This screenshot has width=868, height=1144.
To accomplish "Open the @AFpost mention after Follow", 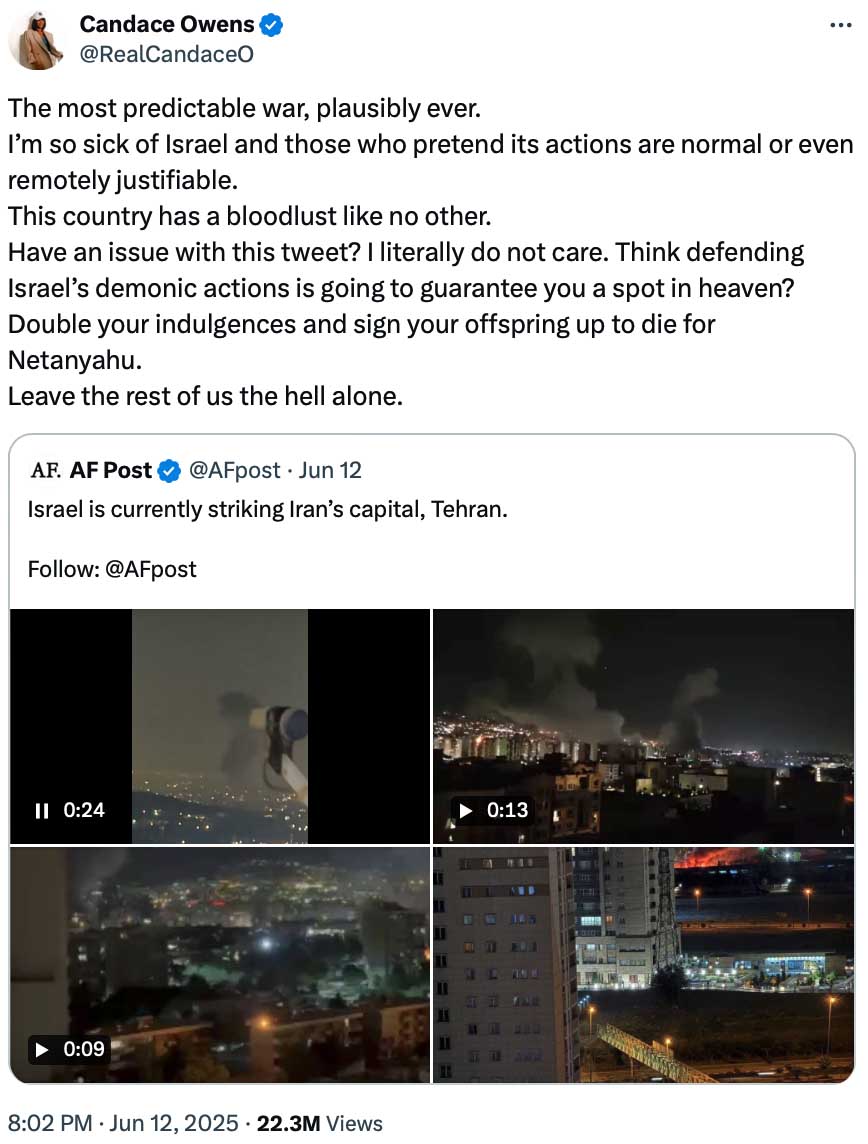I will [150, 569].
